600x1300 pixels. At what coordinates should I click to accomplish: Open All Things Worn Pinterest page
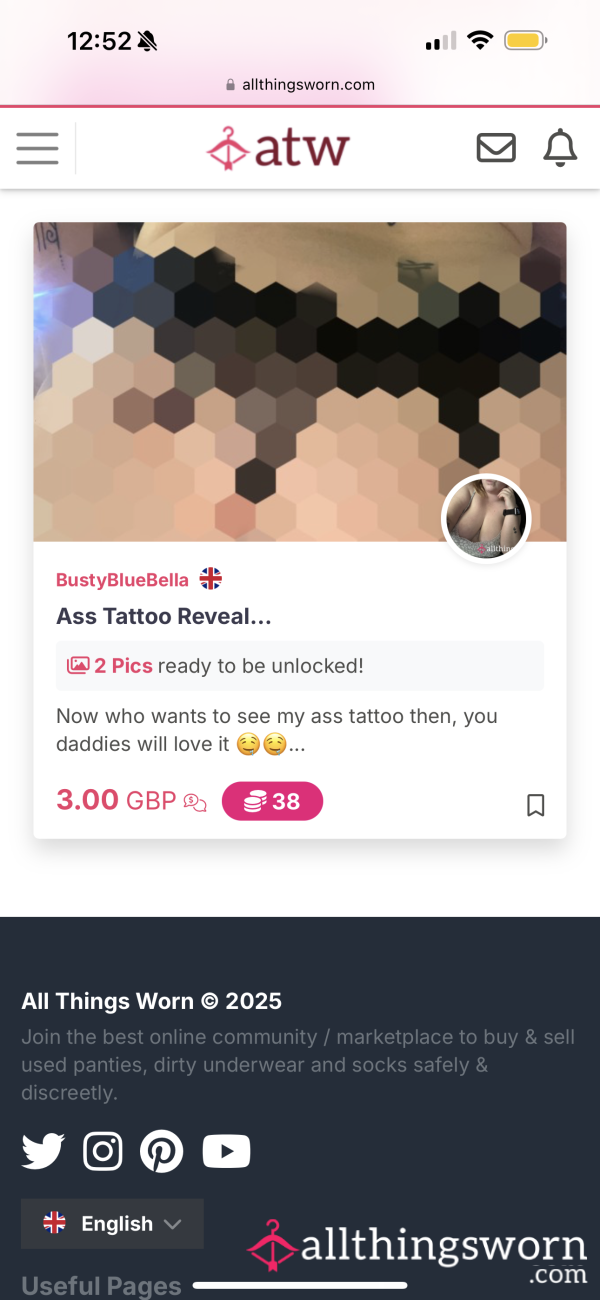162,1151
